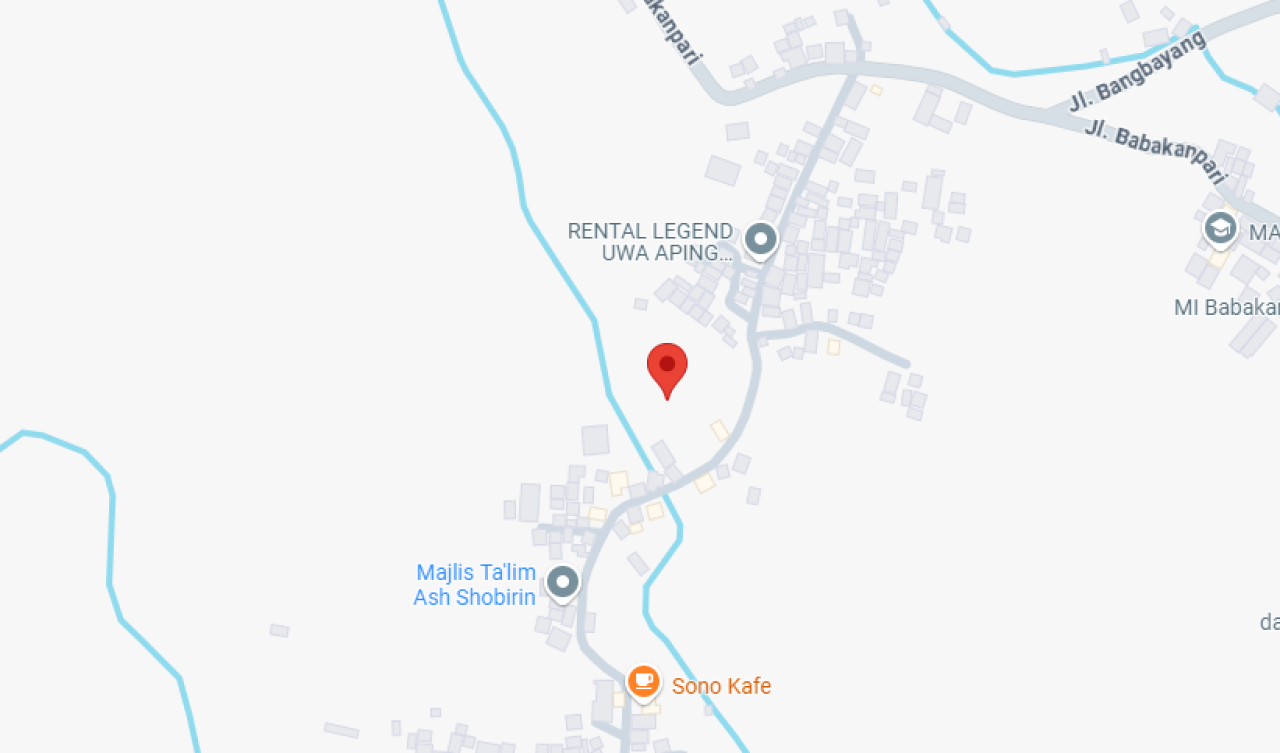Select Majlis Ta'lim Ash Shobirin marker
This screenshot has height=753, width=1280.
pyautogui.click(x=563, y=582)
